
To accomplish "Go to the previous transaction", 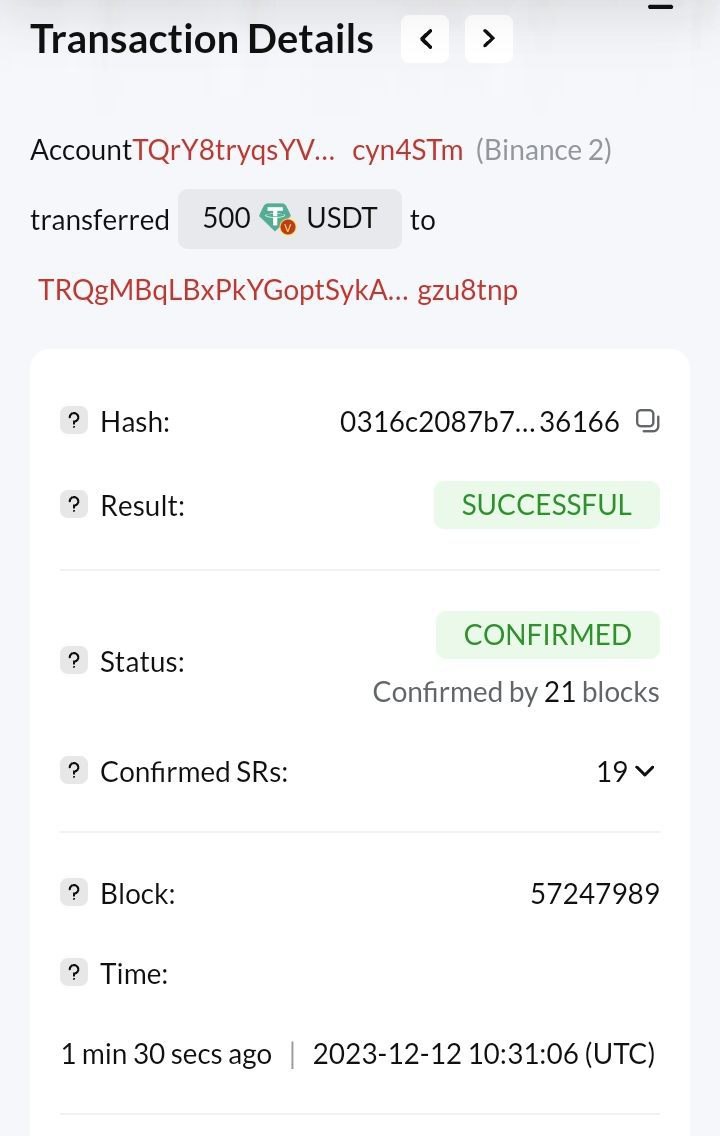I will 425,39.
